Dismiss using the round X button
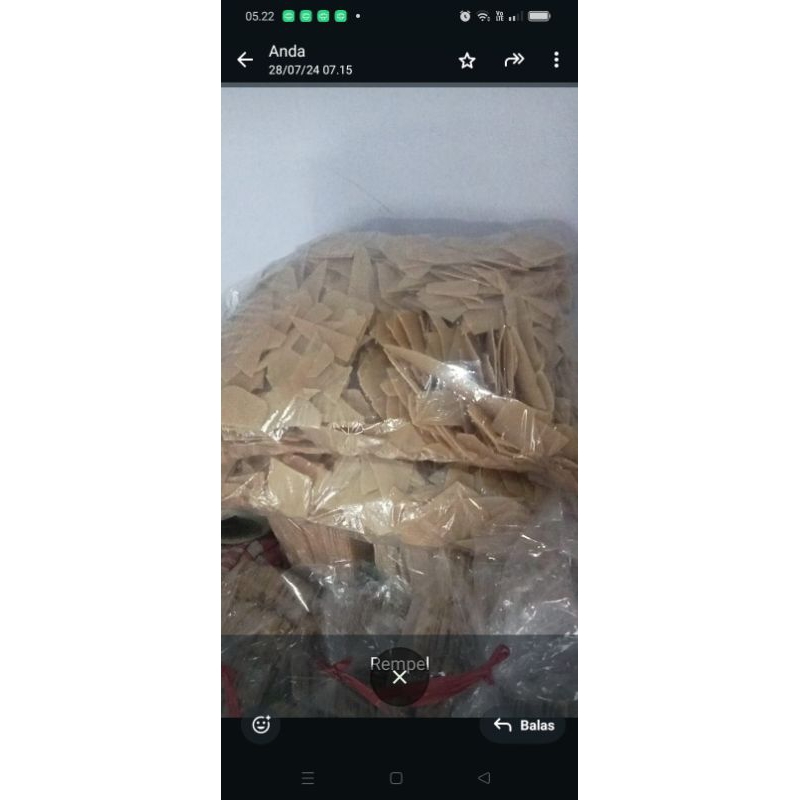 [x=399, y=677]
